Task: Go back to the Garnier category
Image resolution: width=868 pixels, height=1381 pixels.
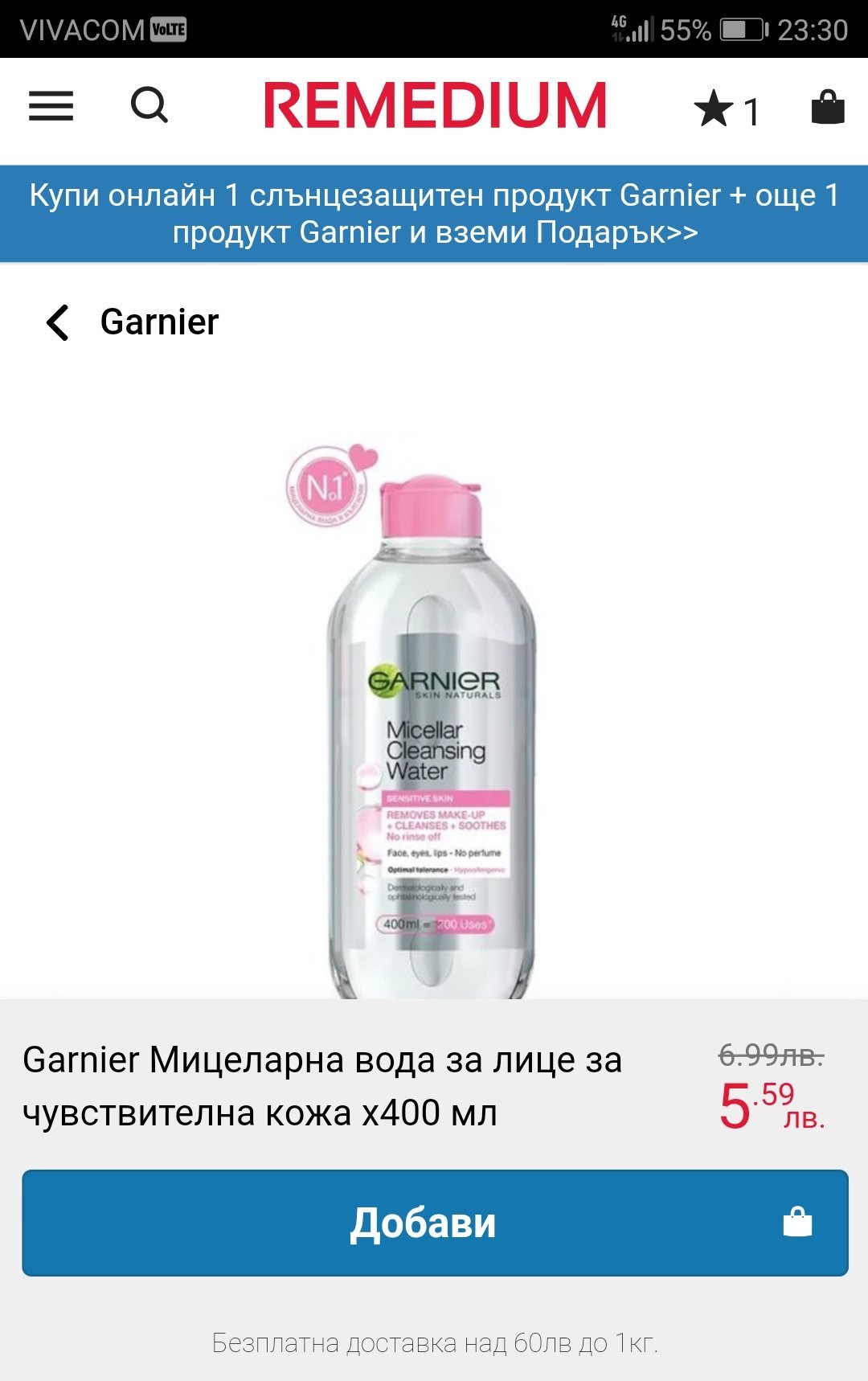Action: pos(59,322)
